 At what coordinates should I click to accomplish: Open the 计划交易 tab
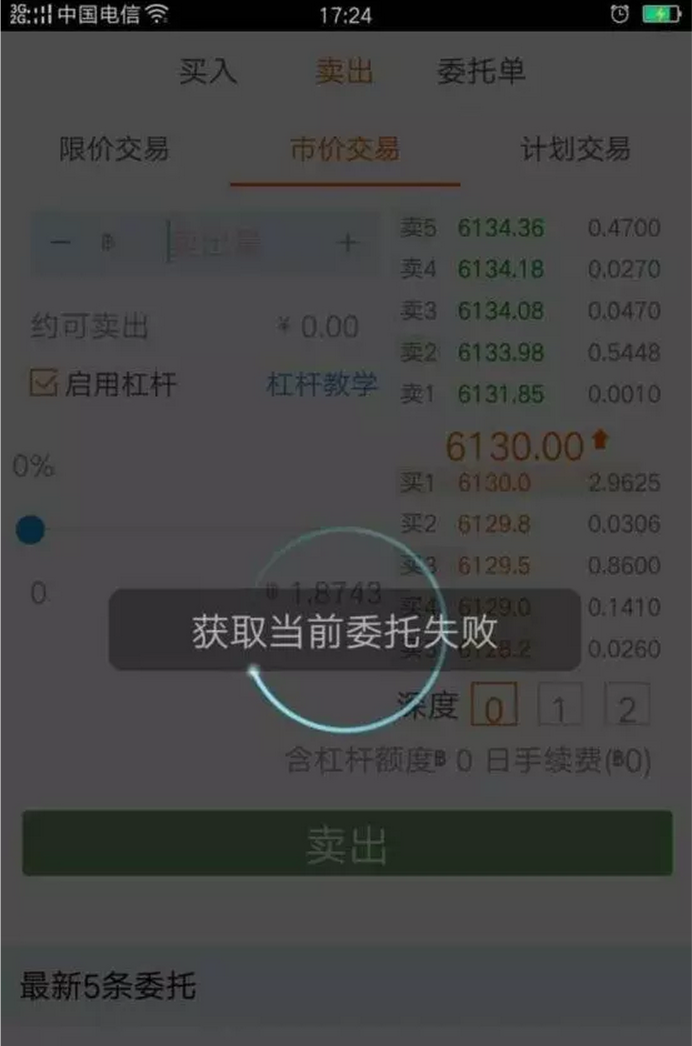tap(575, 150)
